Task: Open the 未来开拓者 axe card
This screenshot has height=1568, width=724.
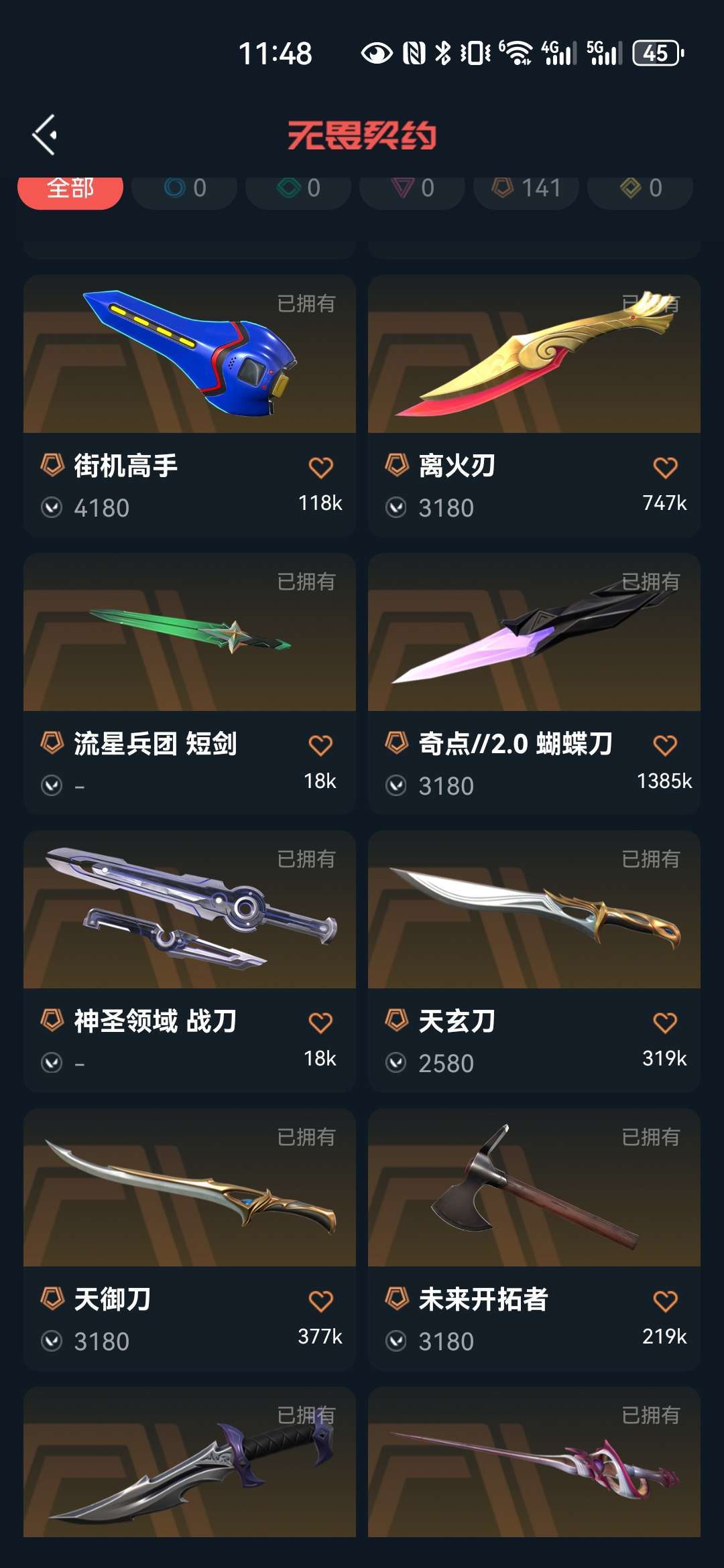Action: tap(534, 1189)
